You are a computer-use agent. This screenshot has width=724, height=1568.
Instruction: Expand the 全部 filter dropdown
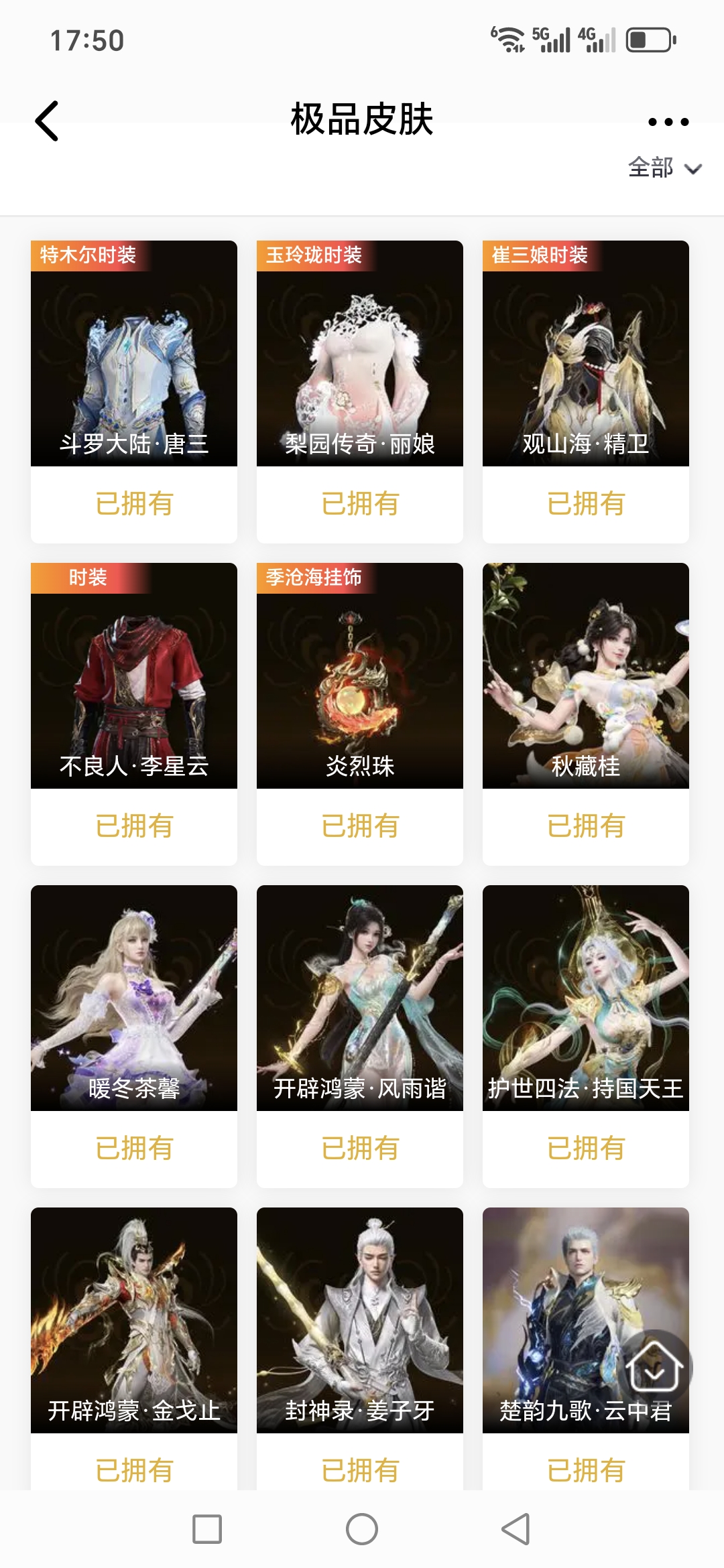[664, 168]
